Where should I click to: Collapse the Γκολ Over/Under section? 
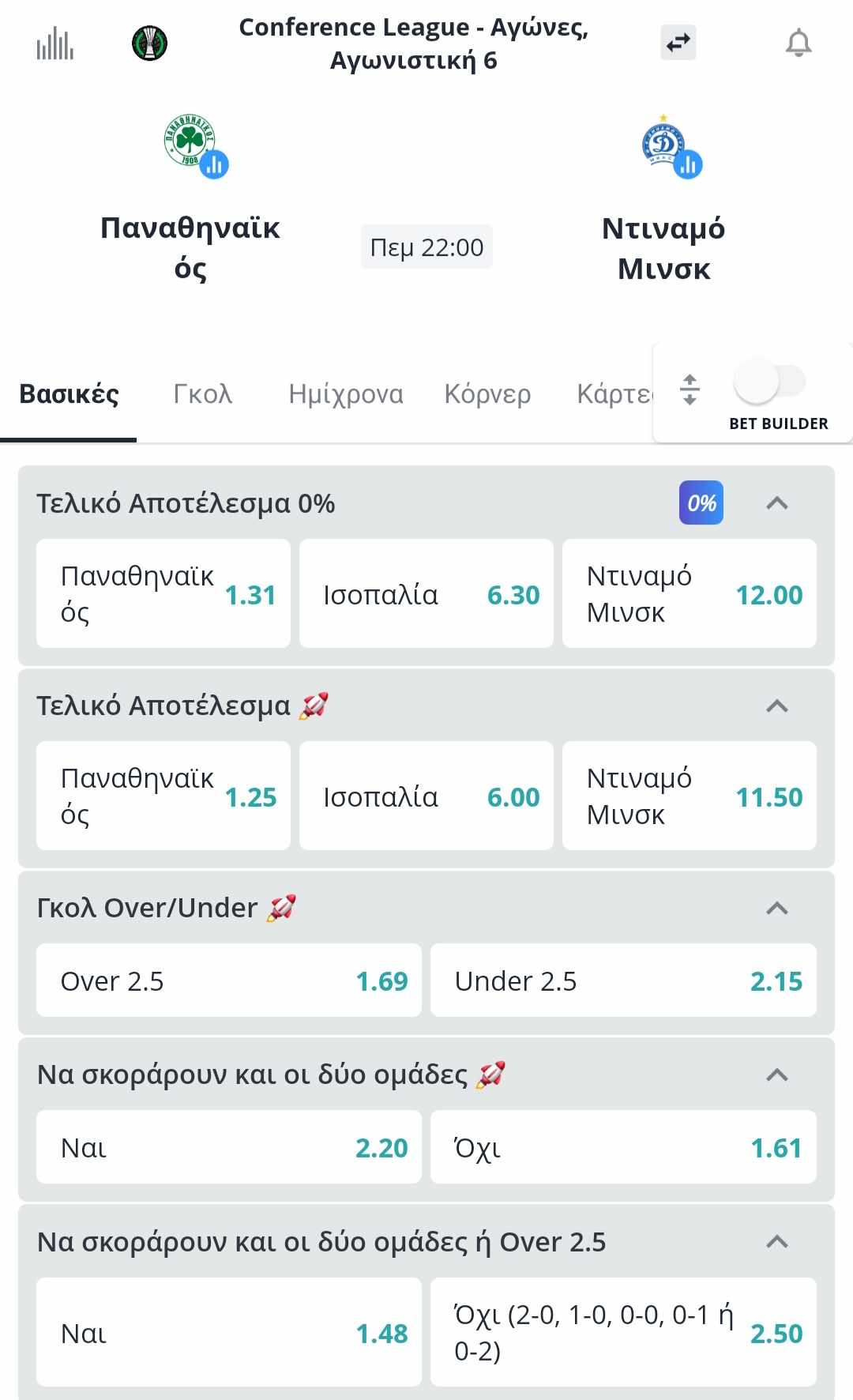point(777,907)
